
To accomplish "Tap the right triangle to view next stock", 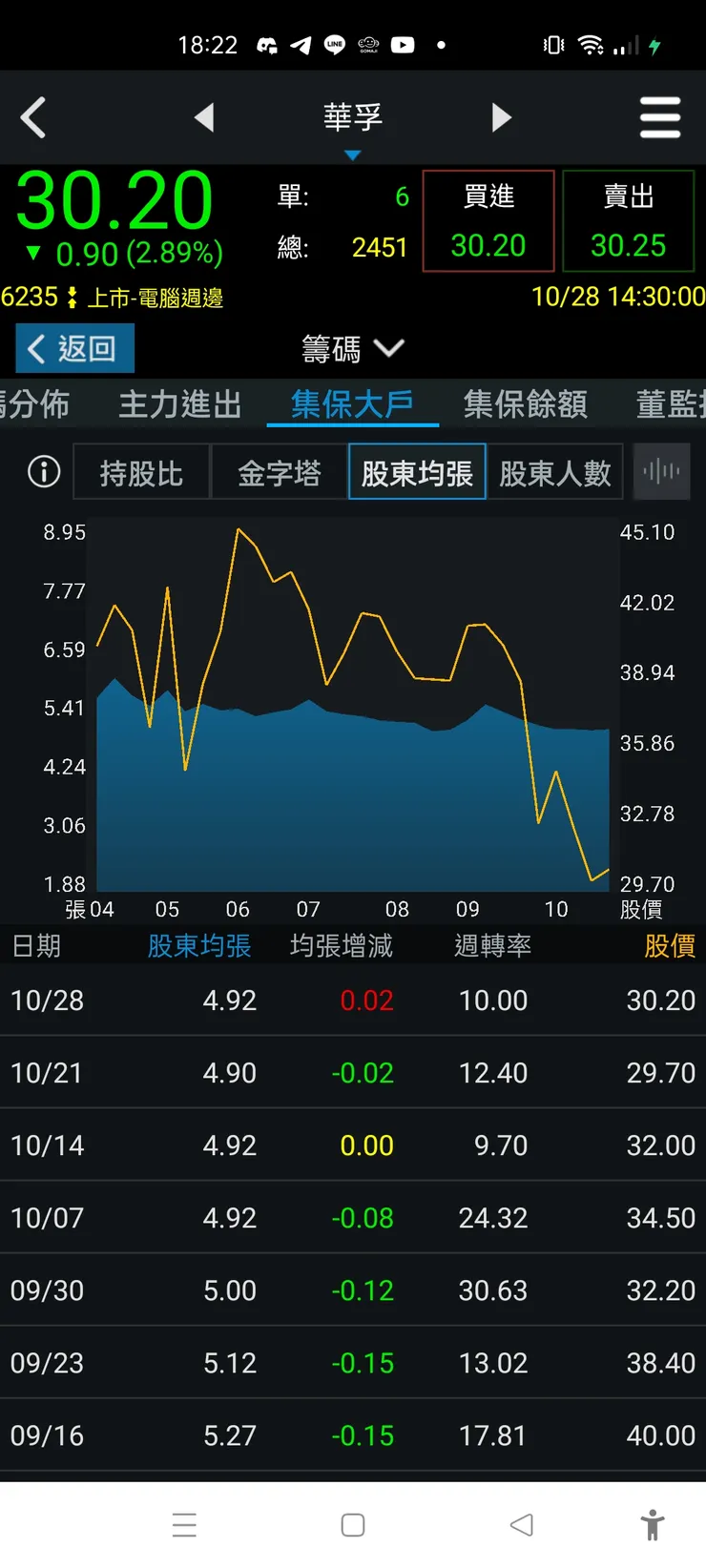I will coord(502,116).
